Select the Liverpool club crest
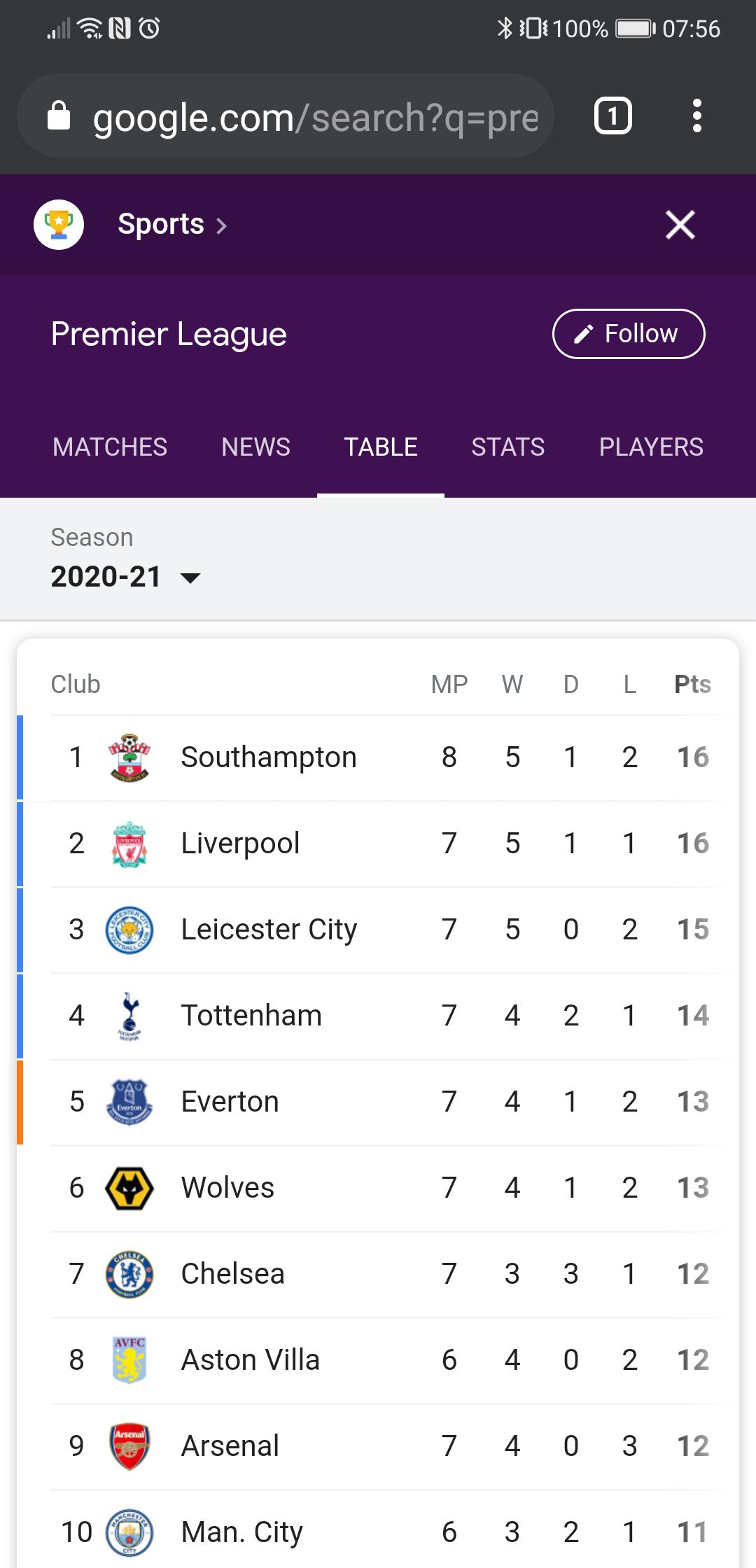The width and height of the screenshot is (756, 1568). point(129,843)
